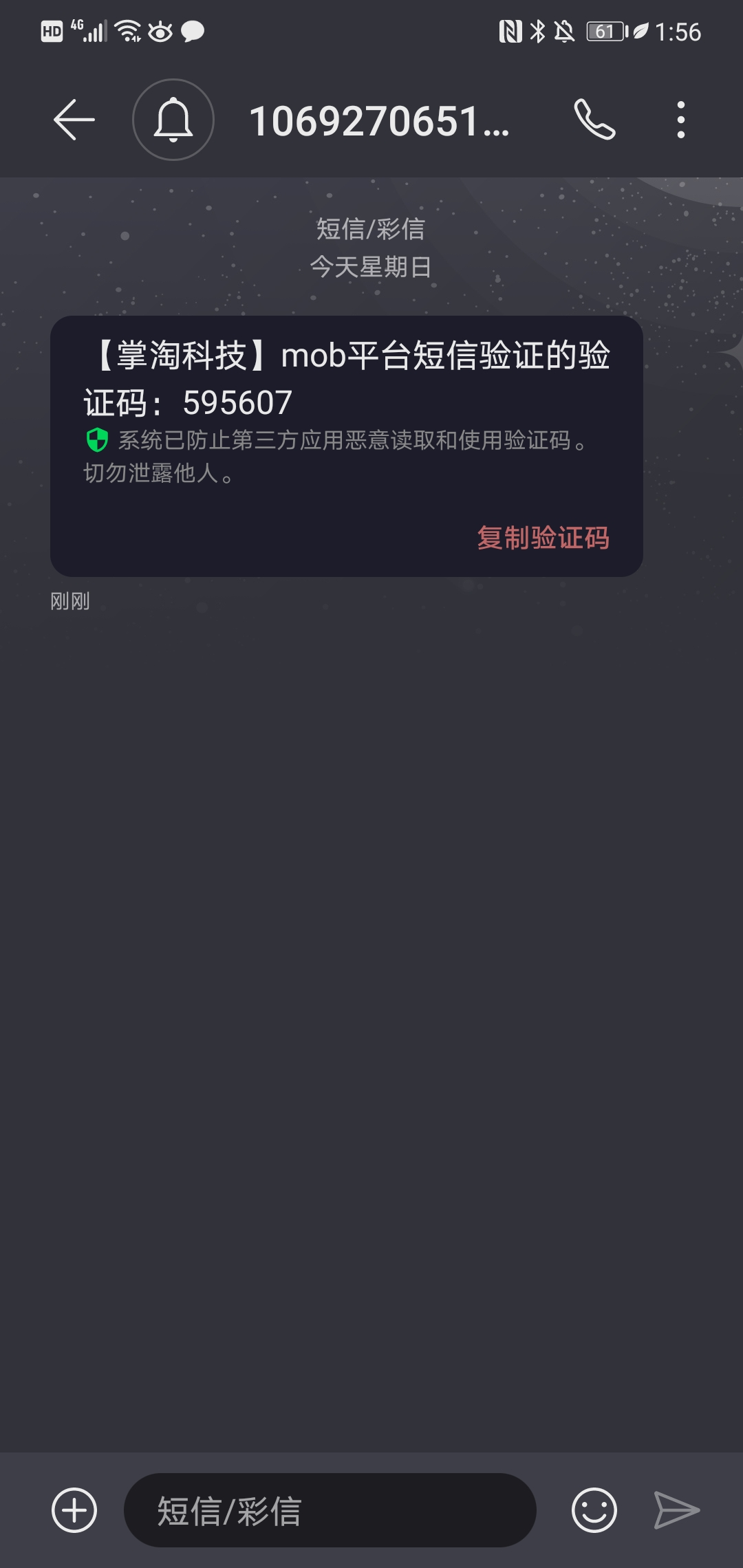
Task: Tap the phone call icon to dial sender
Action: (596, 120)
